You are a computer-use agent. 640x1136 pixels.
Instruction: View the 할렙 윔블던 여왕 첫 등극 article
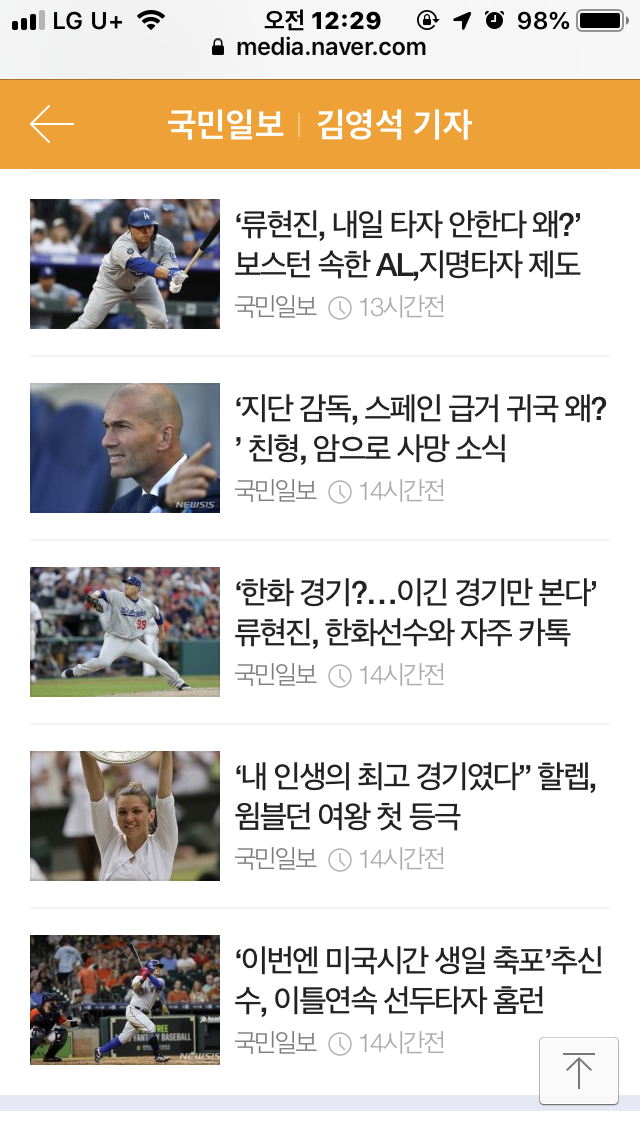point(415,796)
